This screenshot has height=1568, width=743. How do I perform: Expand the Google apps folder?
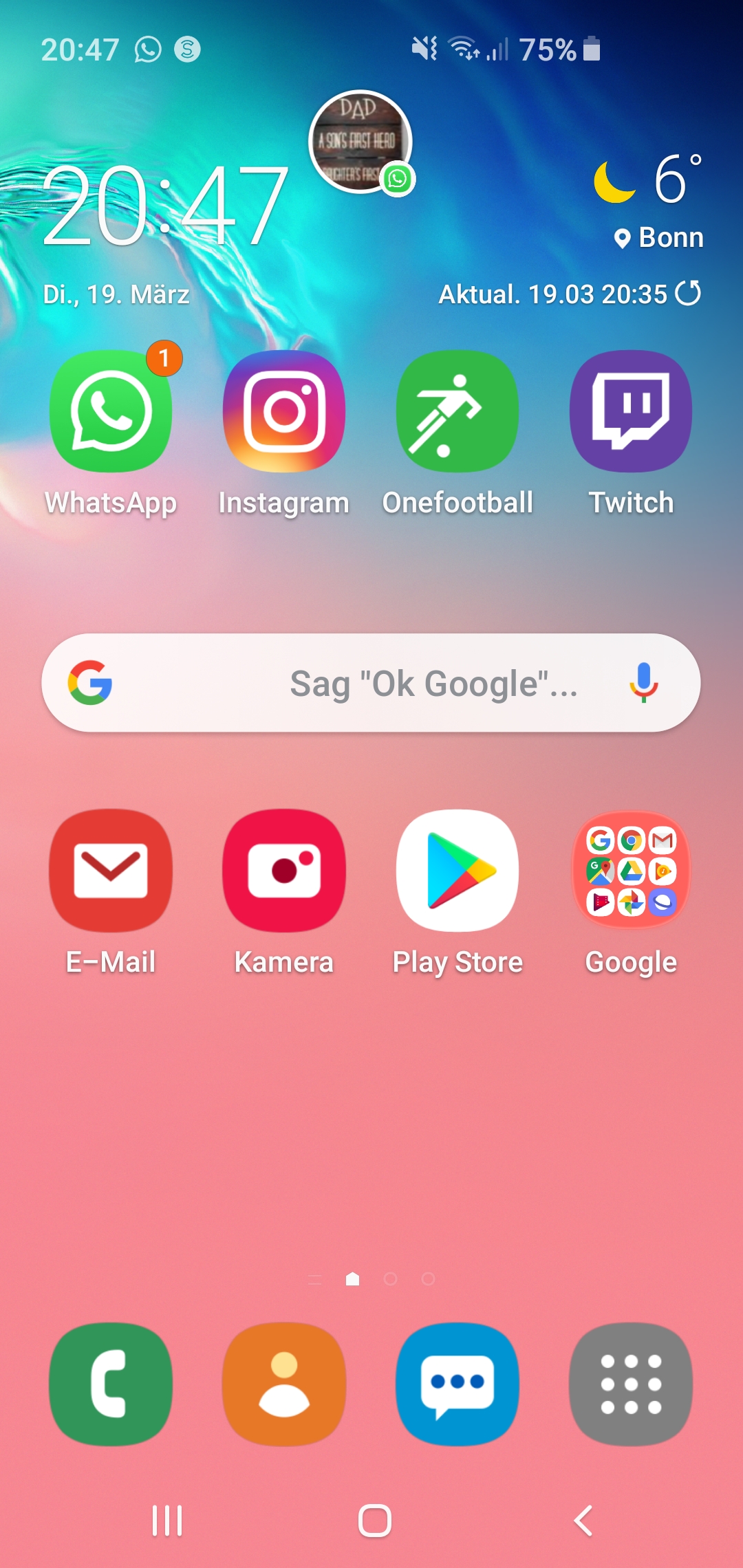pyautogui.click(x=631, y=871)
